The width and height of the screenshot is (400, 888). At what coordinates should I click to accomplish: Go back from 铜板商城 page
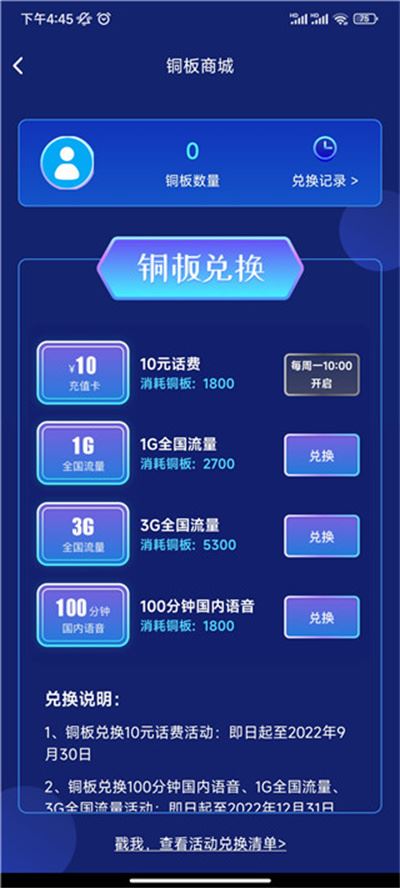pos(18,66)
